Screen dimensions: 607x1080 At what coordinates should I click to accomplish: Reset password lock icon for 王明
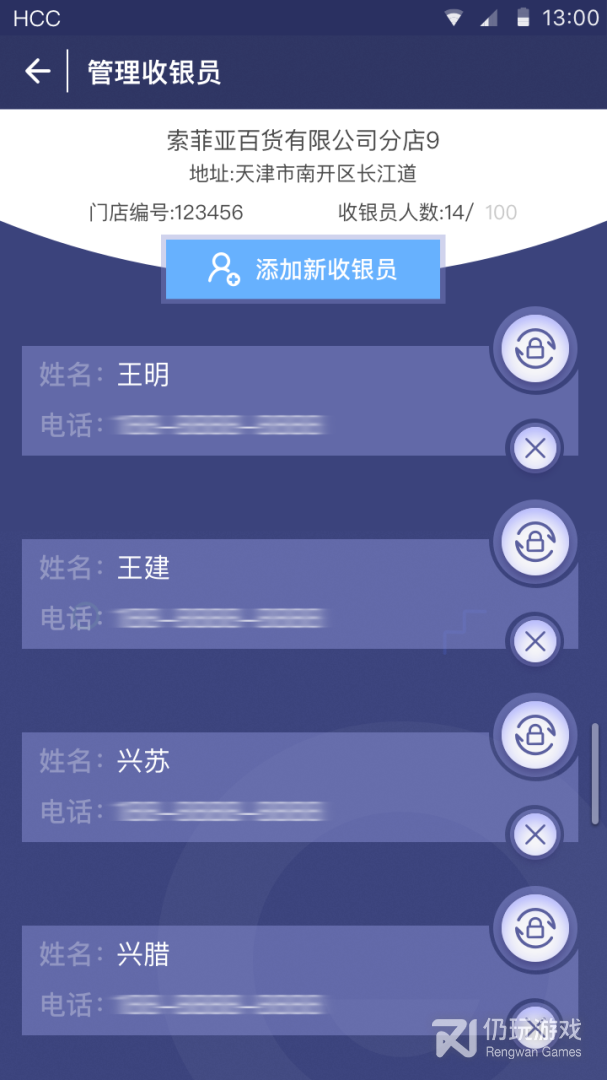pos(535,349)
